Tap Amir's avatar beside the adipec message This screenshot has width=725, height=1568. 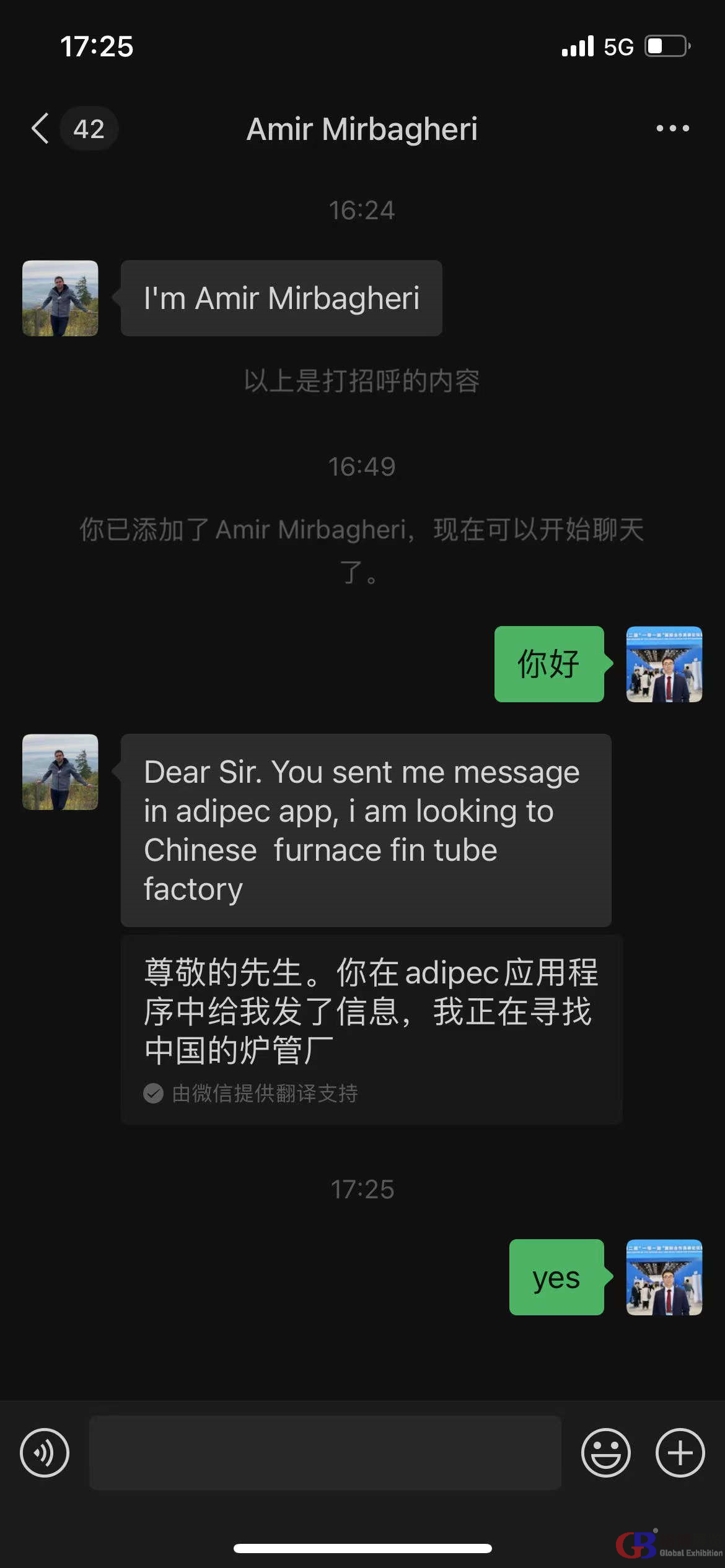(60, 772)
